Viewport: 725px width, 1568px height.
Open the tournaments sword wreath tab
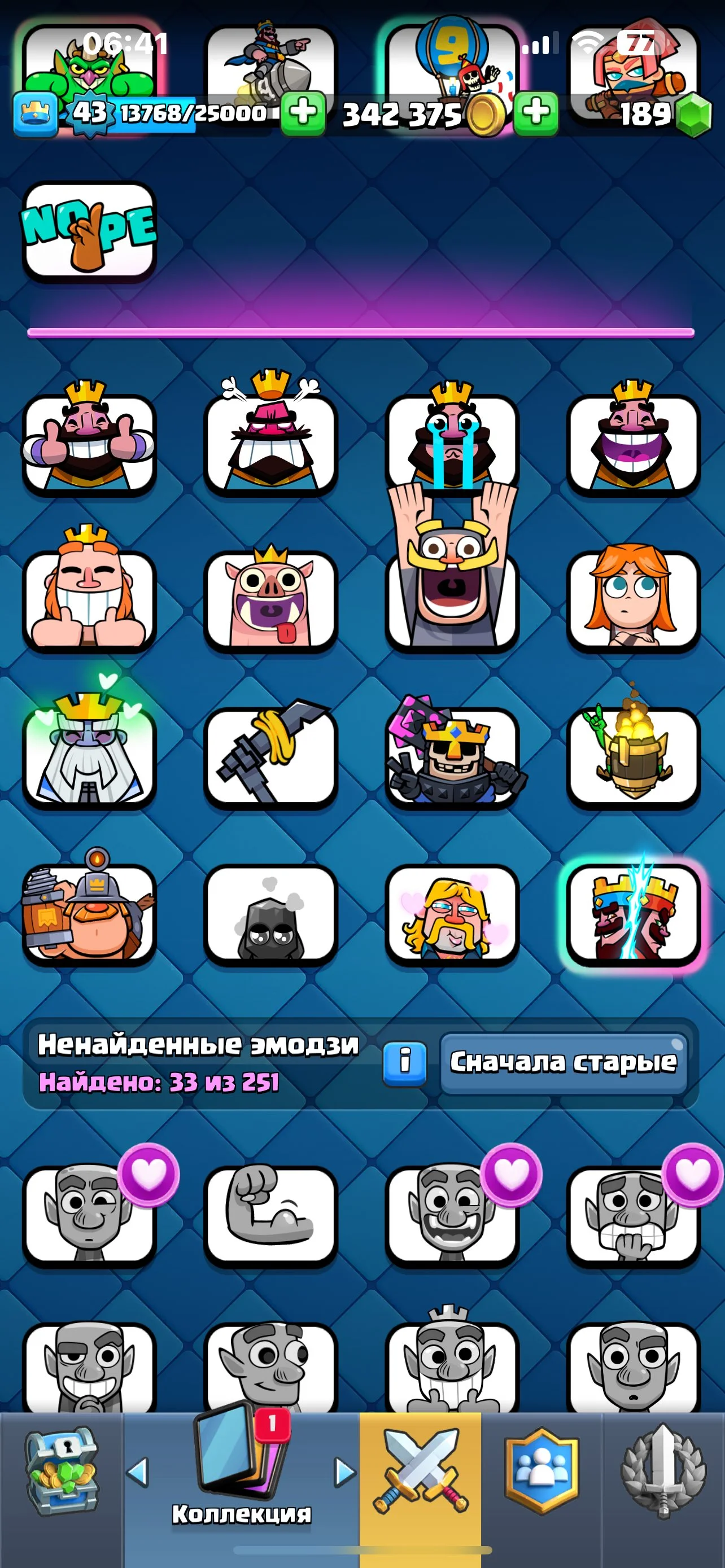(663, 1472)
